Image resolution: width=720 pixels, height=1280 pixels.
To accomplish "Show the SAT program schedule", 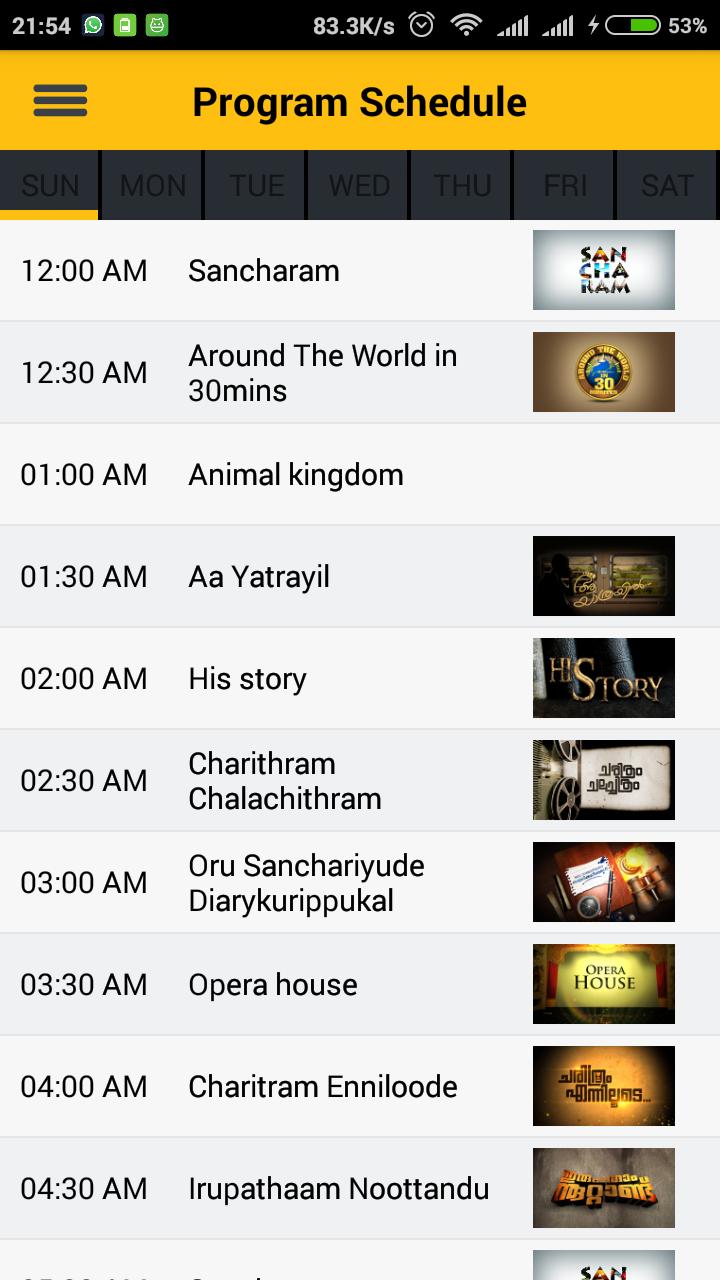I will 667,185.
